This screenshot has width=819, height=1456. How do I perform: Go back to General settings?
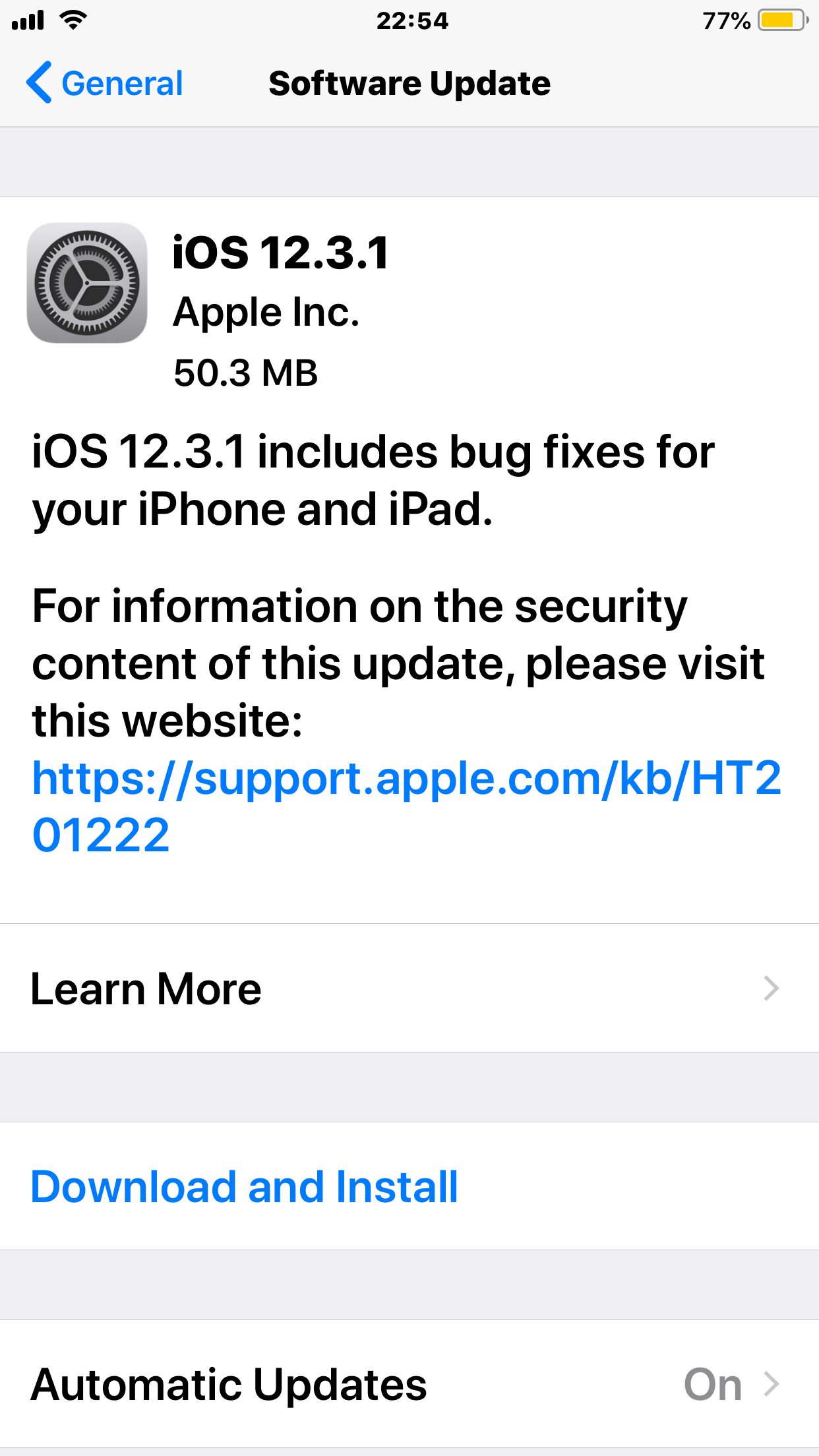pos(106,84)
